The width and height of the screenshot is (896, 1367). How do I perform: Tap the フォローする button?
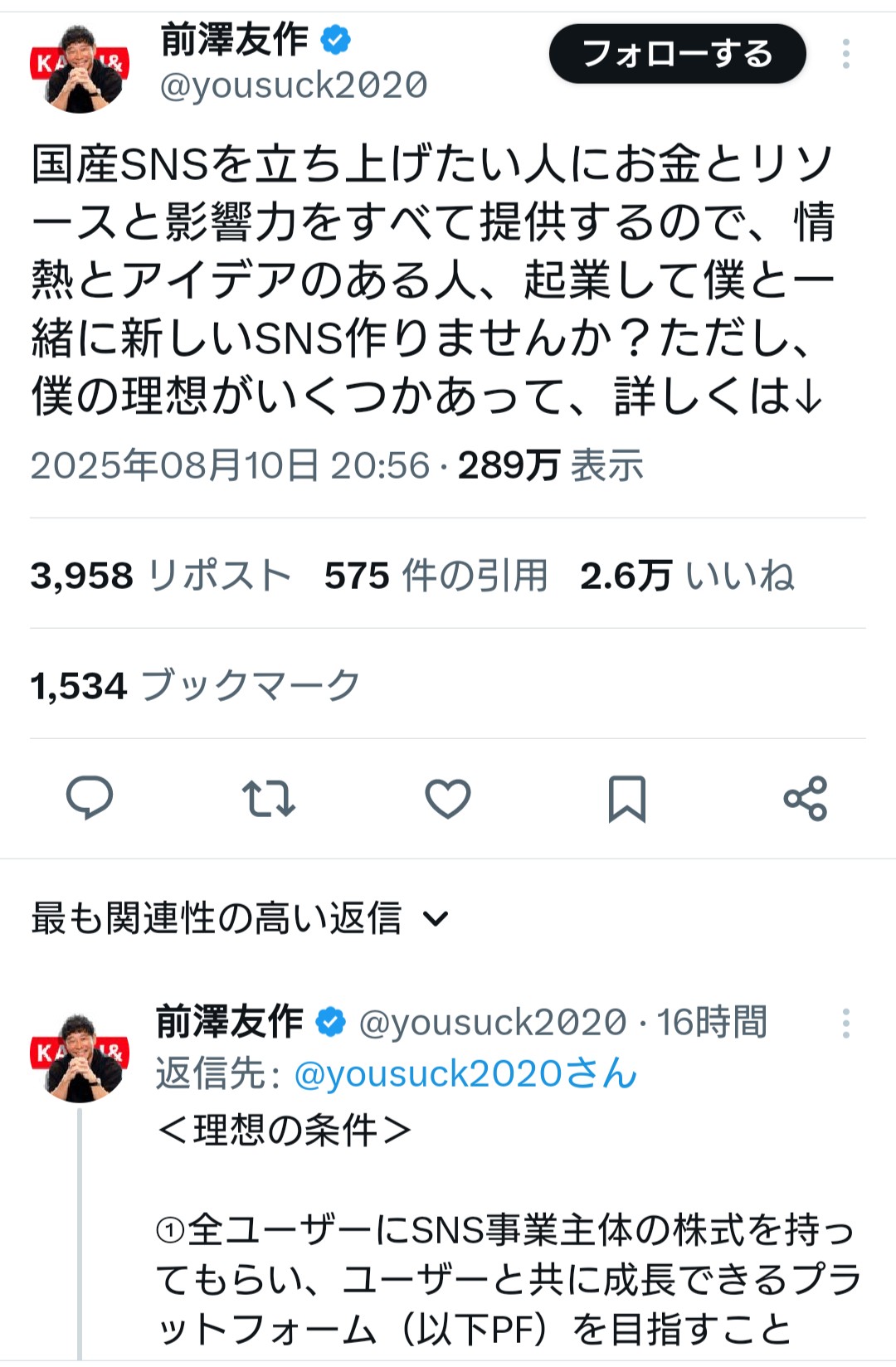(x=677, y=54)
